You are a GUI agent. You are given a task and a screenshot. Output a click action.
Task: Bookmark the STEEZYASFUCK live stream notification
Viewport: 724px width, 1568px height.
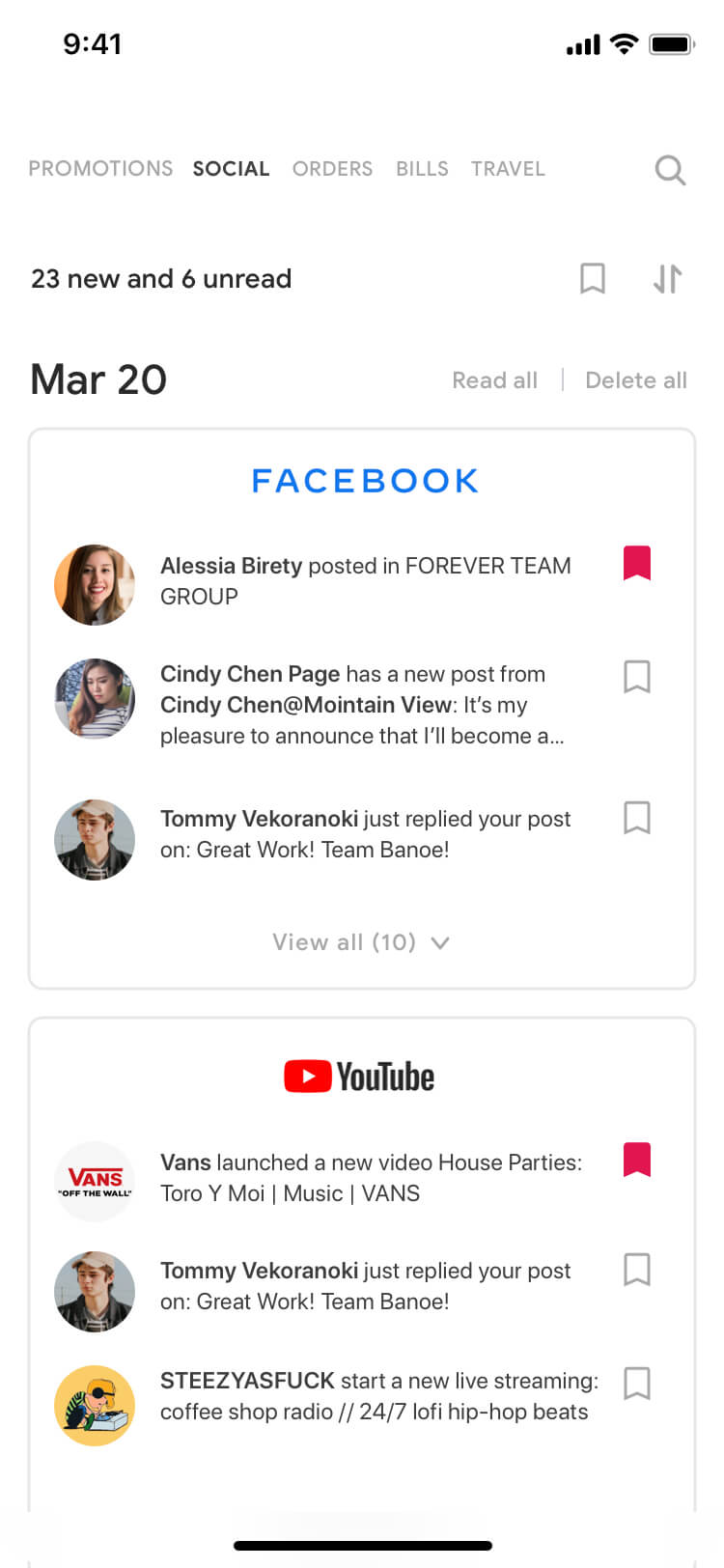(637, 1384)
